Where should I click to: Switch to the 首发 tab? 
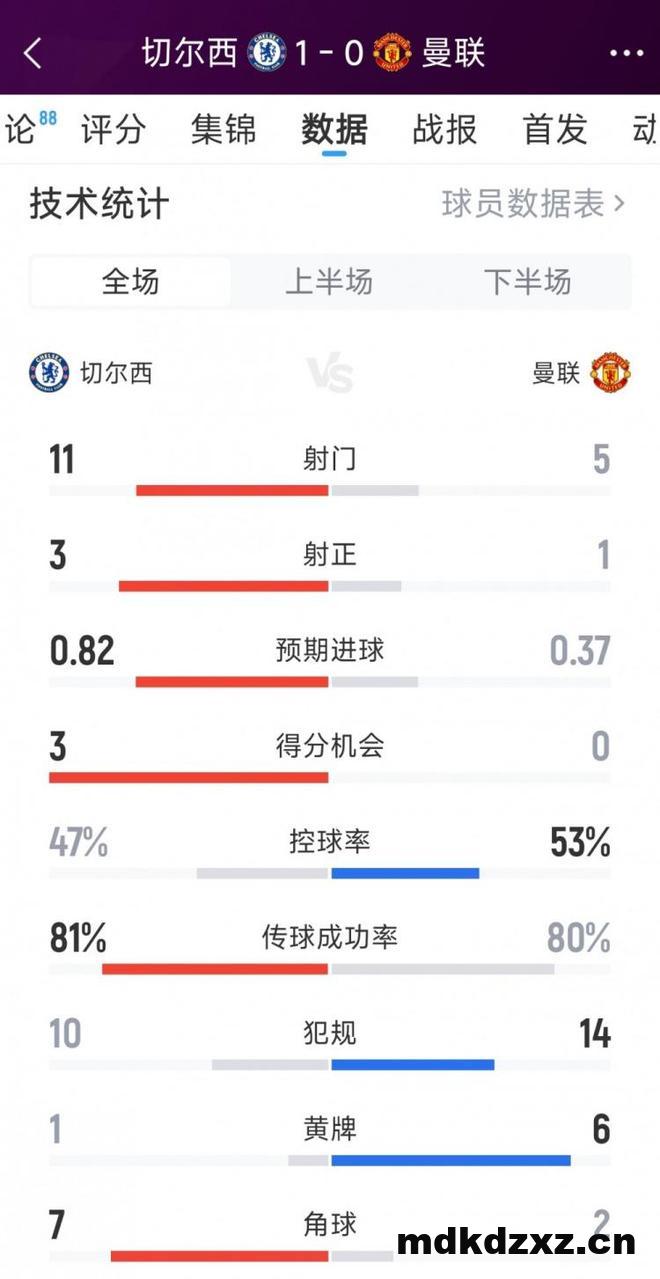(555, 130)
